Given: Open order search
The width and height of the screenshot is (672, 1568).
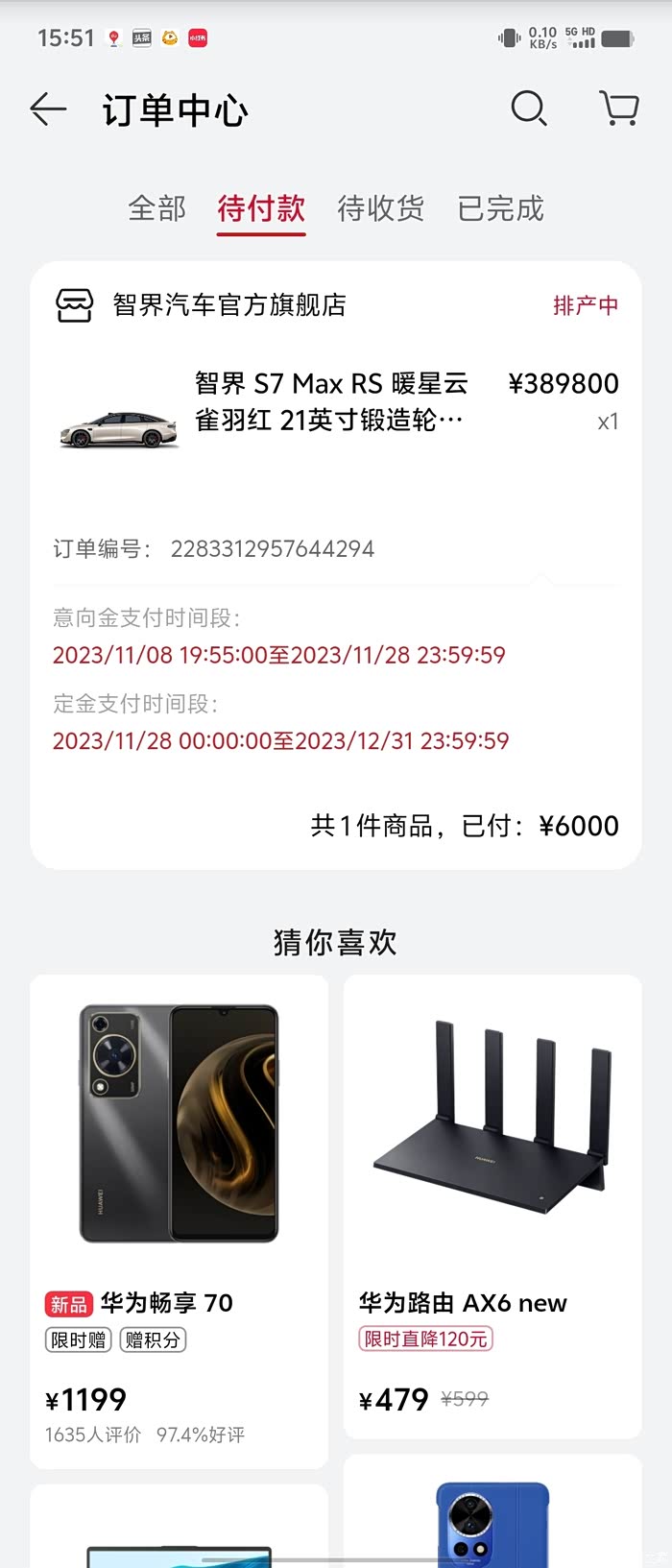Looking at the screenshot, I should pos(528,109).
